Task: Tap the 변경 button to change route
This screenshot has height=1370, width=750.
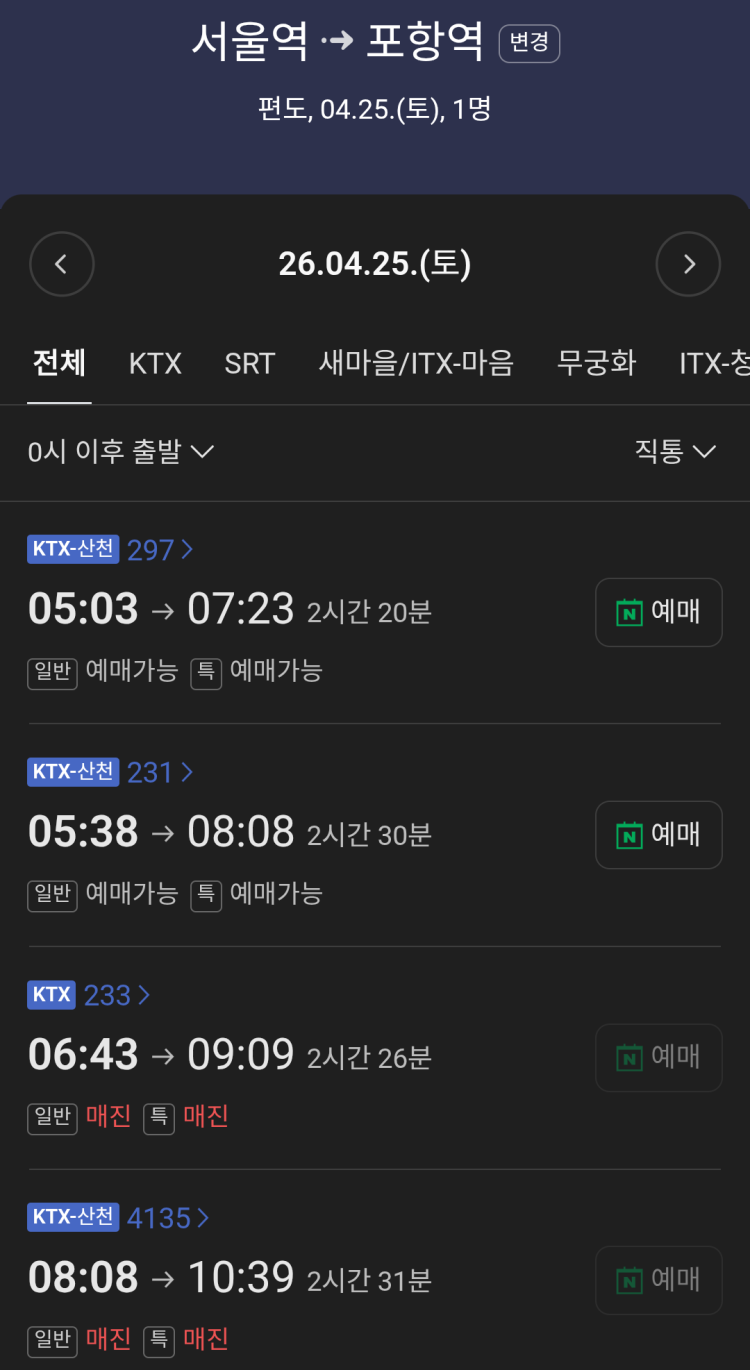Action: (x=529, y=43)
